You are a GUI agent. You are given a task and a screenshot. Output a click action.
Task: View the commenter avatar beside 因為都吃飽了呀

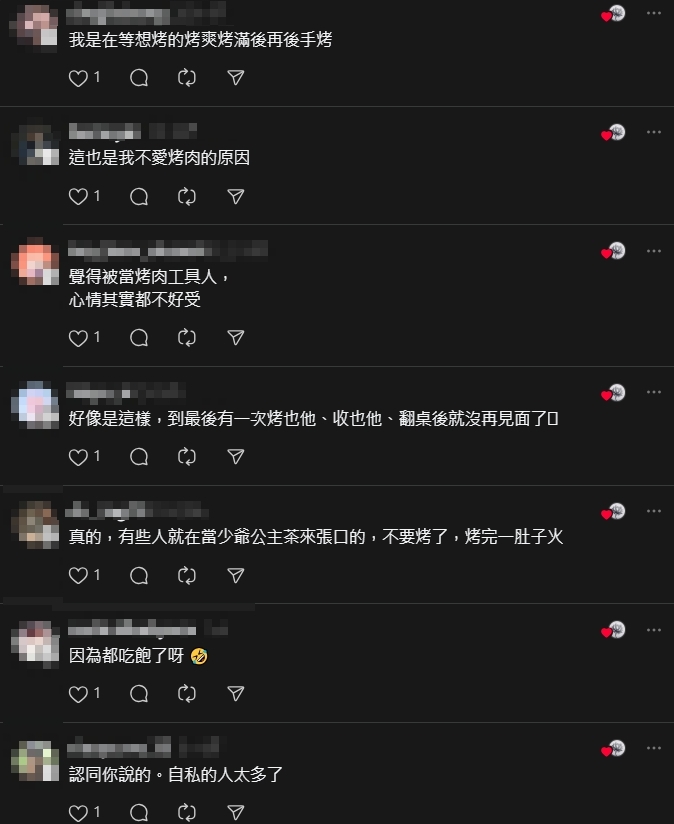pyautogui.click(x=35, y=642)
